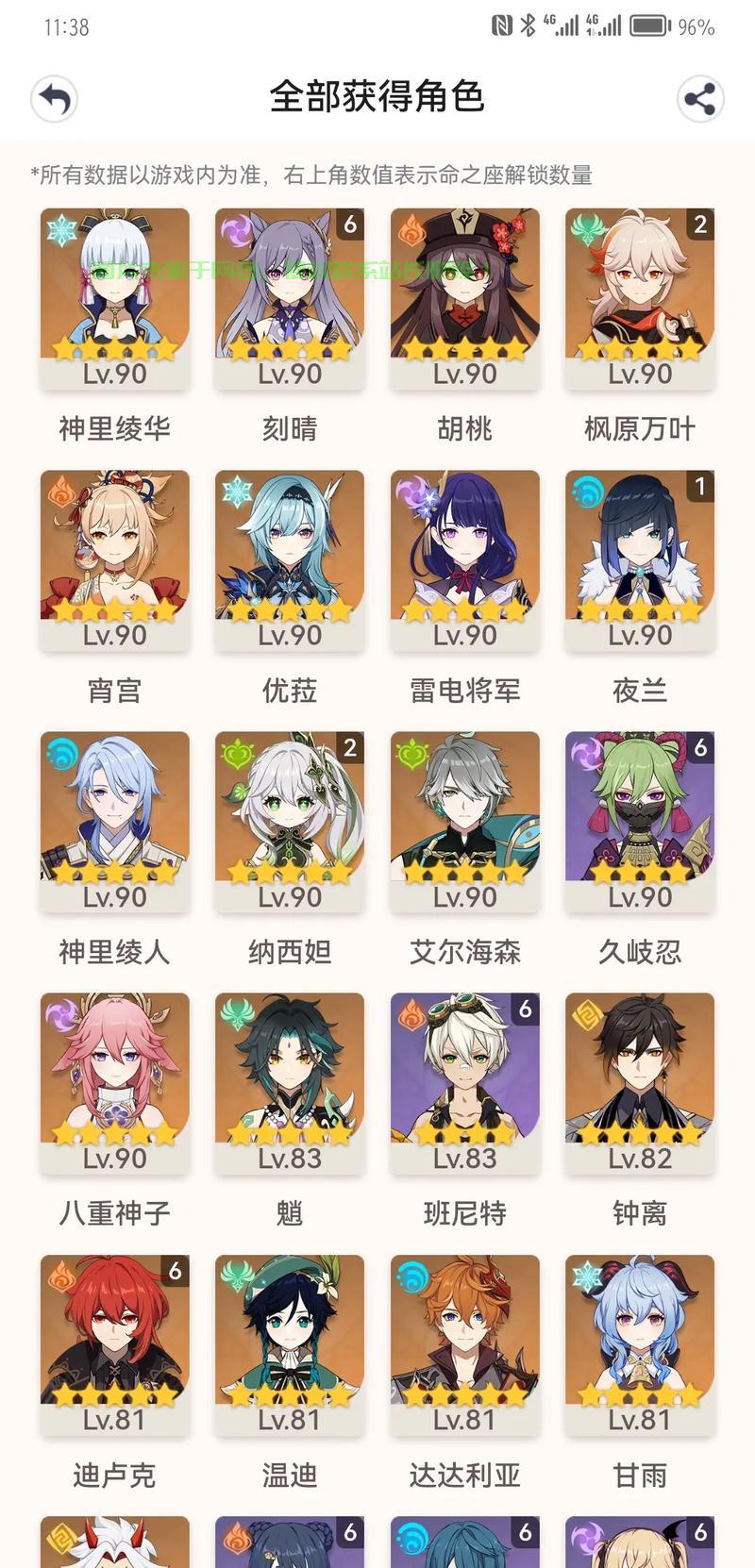Open 艾尔海森 character card
Image resolution: width=755 pixels, height=1568 pixels.
tap(465, 821)
